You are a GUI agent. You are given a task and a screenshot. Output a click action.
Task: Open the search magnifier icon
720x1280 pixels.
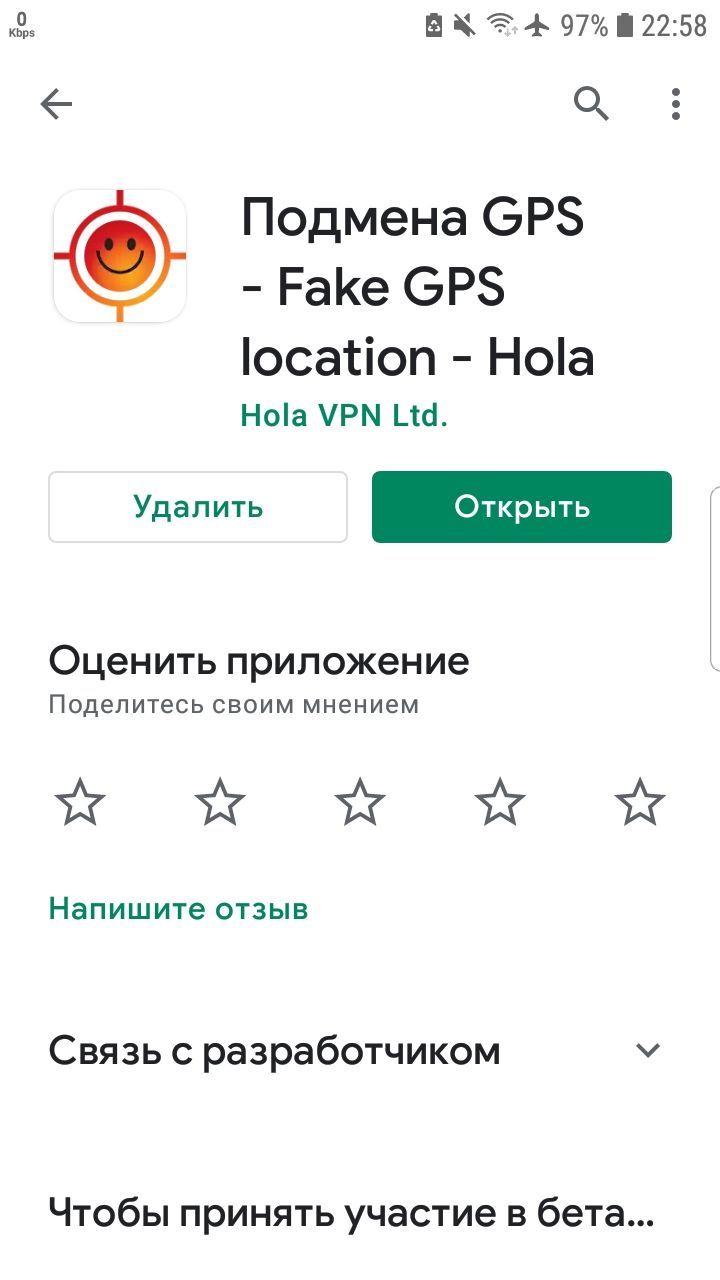591,103
